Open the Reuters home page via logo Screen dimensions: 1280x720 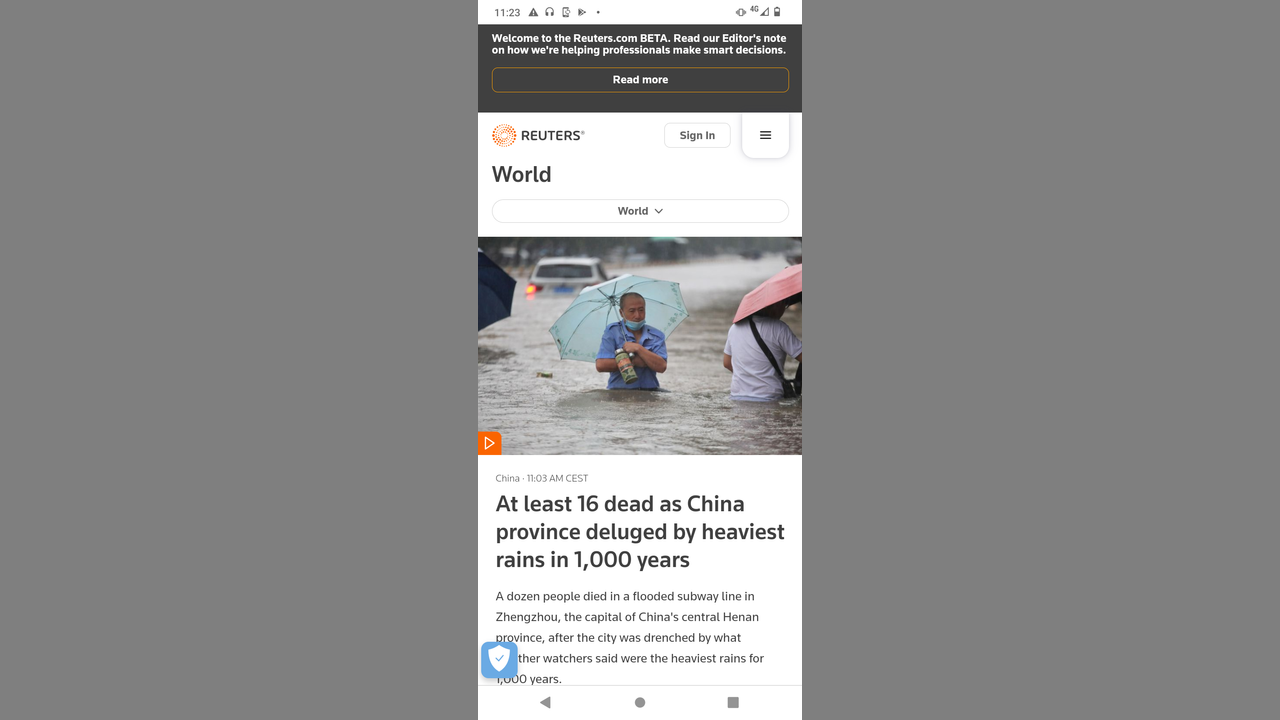(x=538, y=136)
